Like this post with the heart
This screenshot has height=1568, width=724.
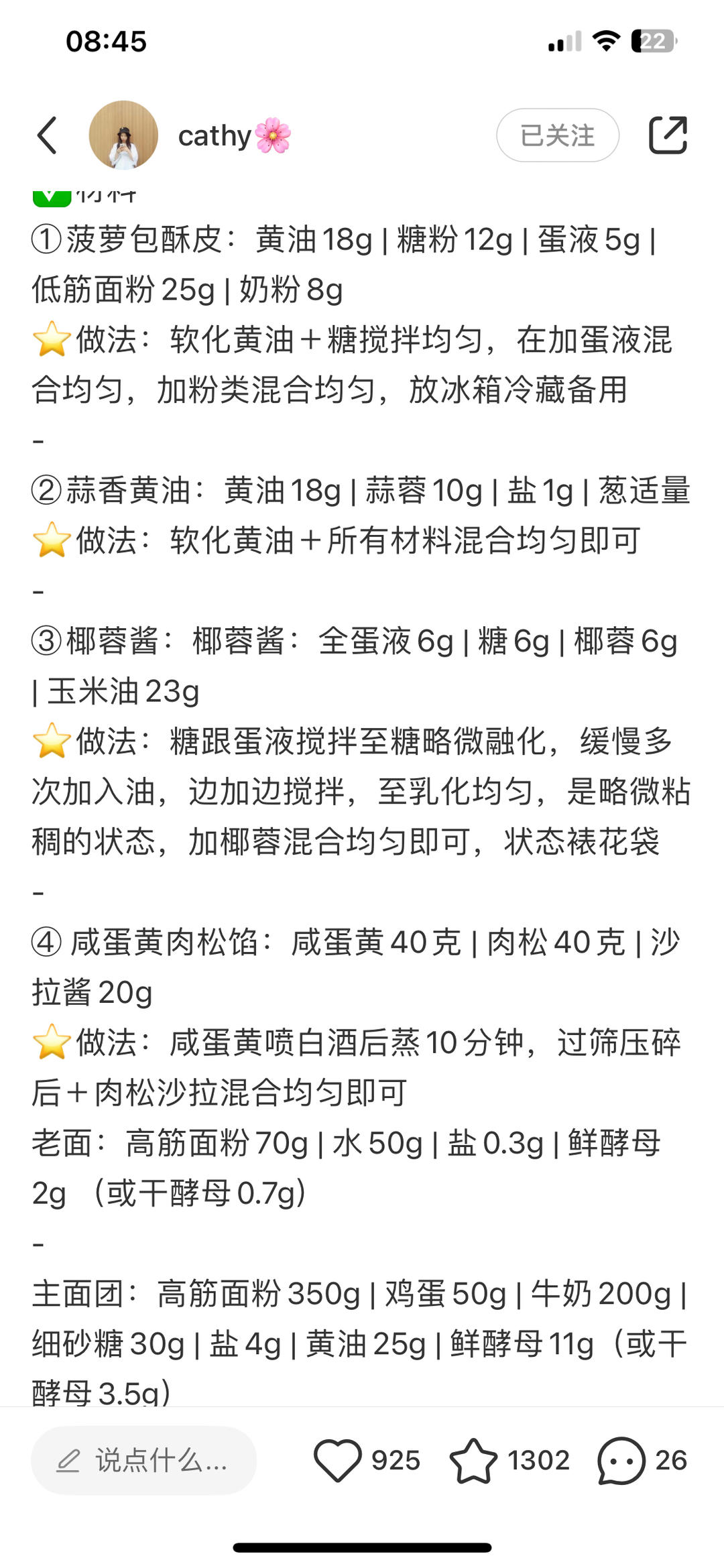[x=337, y=1460]
